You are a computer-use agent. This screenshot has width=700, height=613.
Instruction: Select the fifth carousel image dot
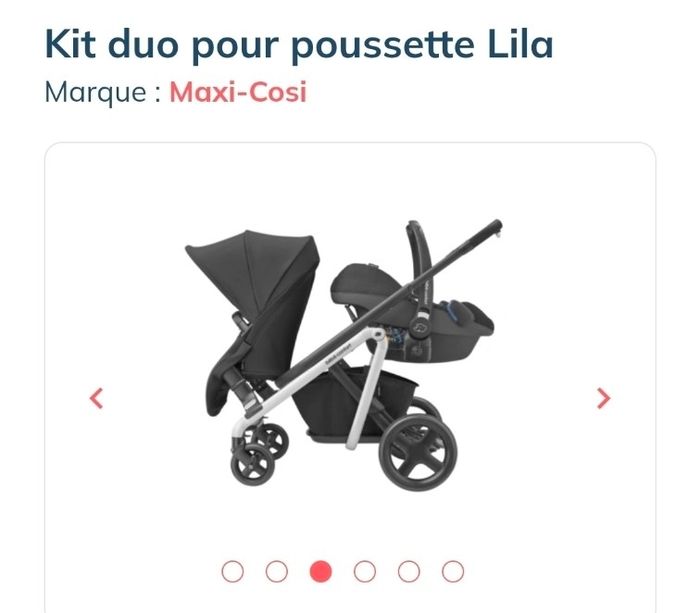(409, 571)
